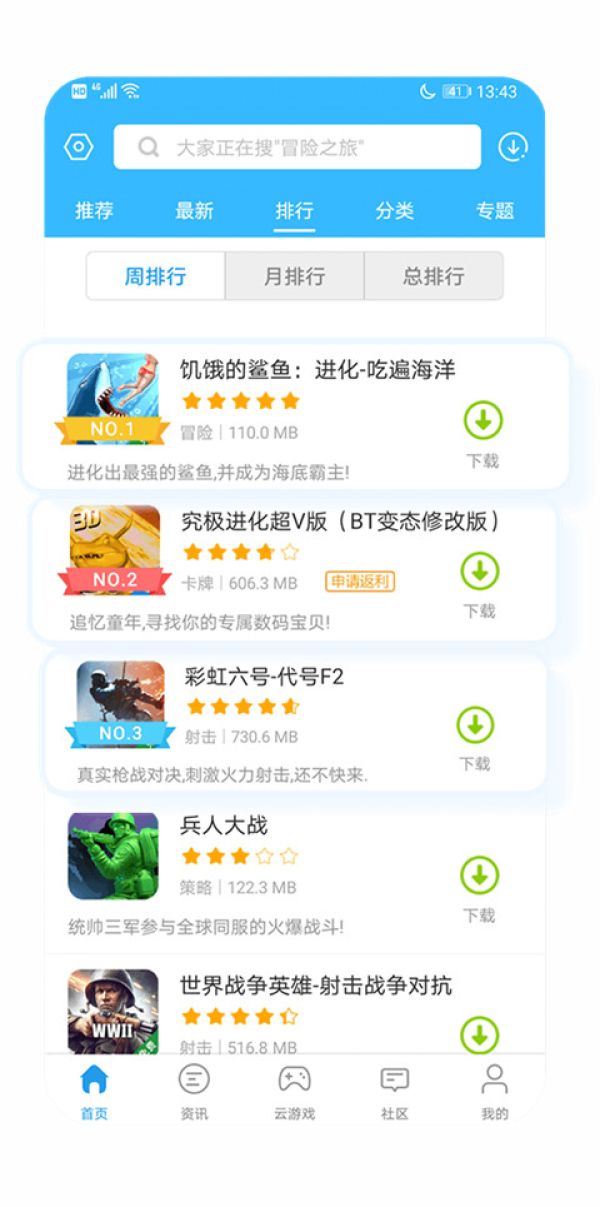Image resolution: width=600 pixels, height=1207 pixels.
Task: Select the 总排行 ranking
Action: [x=433, y=276]
